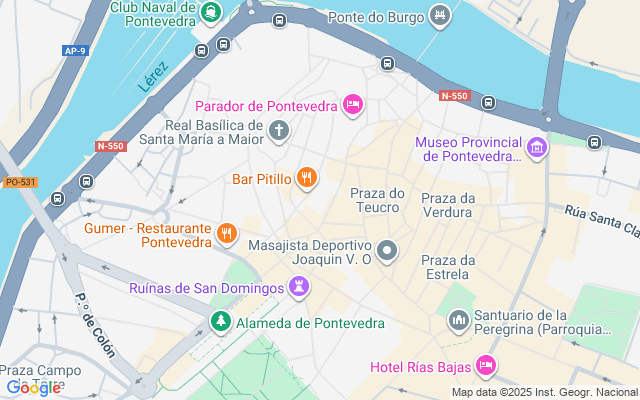
Task: Select the Club Naval de Pontevedra marker
Action: click(x=211, y=13)
